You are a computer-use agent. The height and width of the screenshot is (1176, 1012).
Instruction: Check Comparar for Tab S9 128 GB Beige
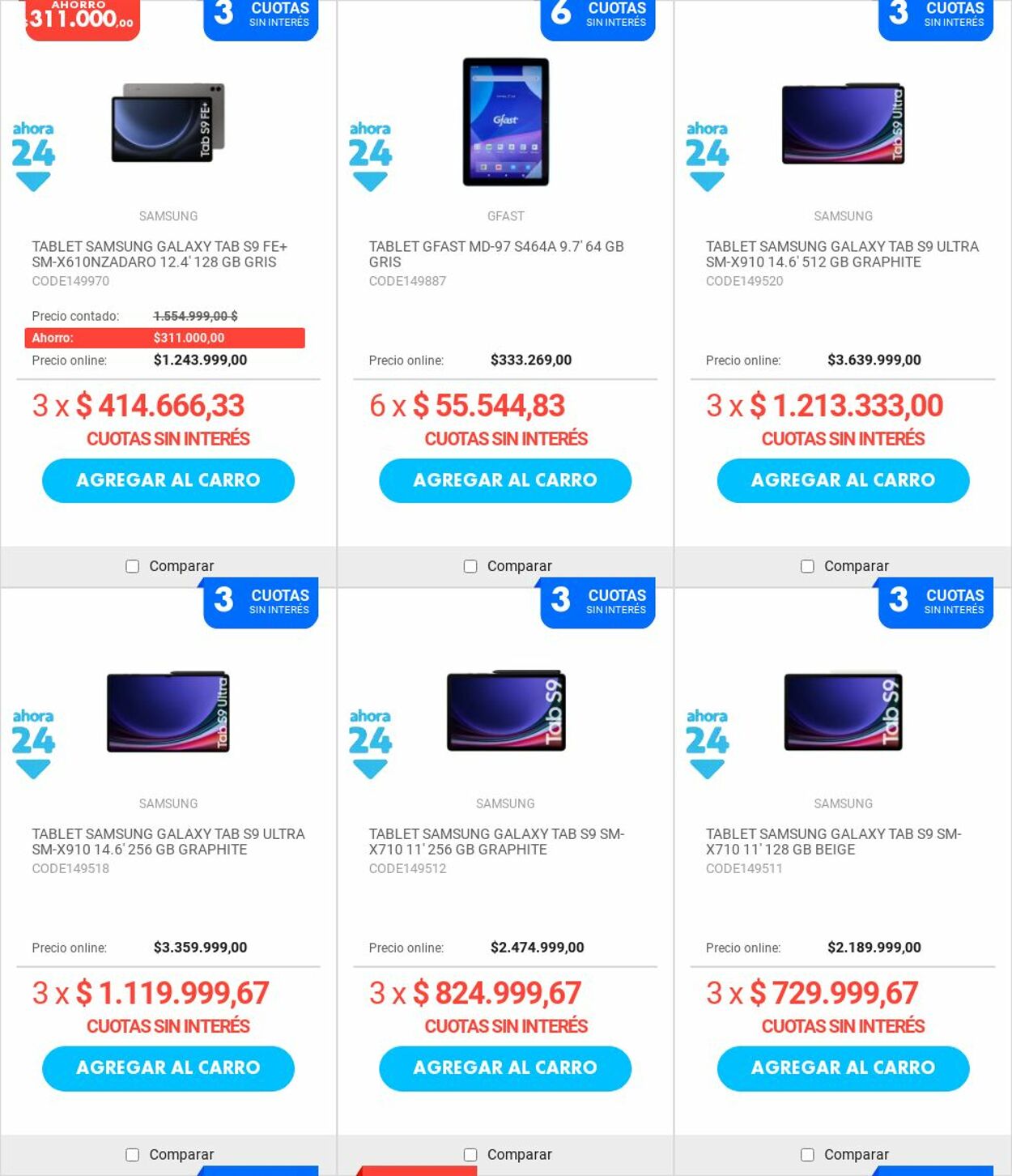807,1154
